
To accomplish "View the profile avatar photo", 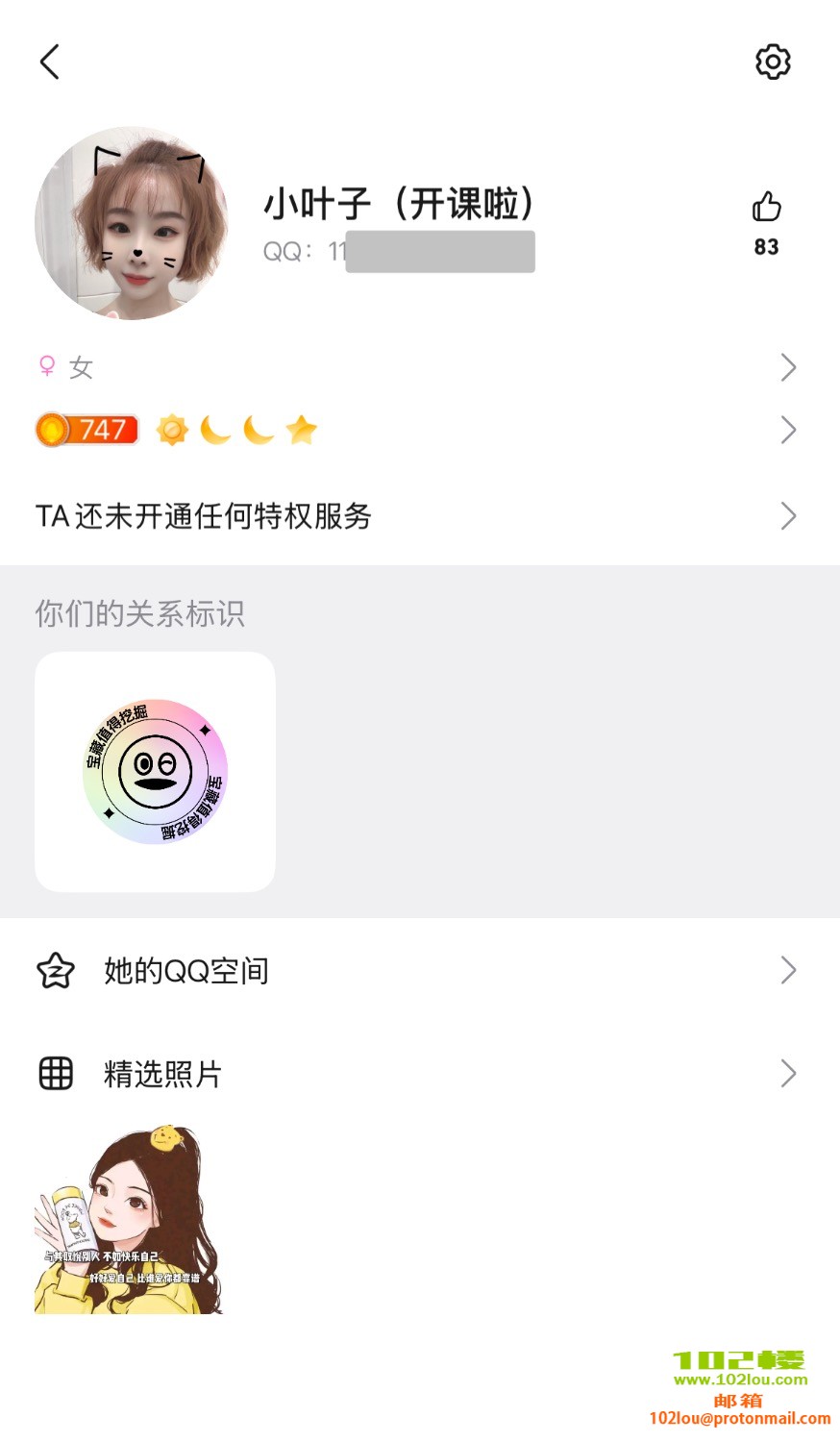I will 132,223.
